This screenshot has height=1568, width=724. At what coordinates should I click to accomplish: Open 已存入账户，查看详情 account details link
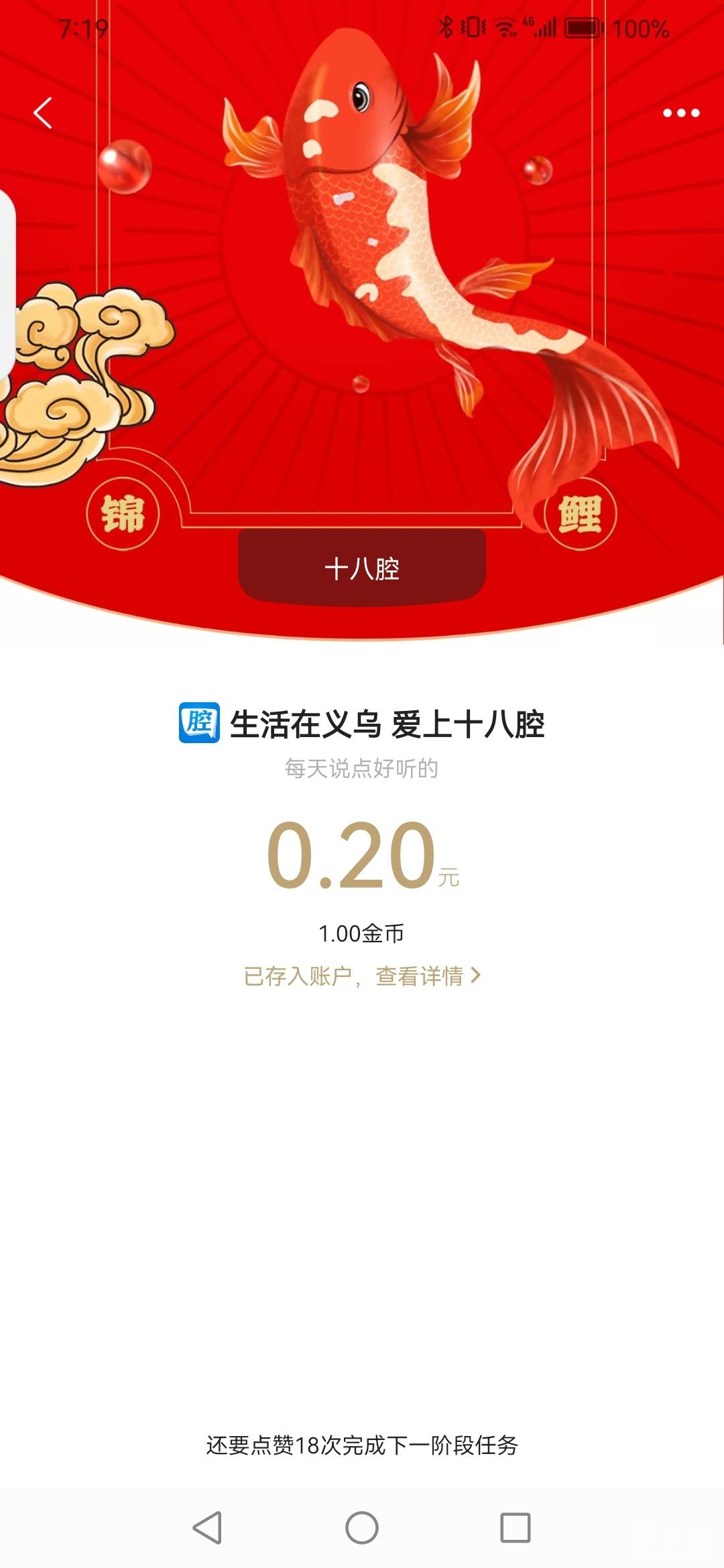[x=362, y=976]
